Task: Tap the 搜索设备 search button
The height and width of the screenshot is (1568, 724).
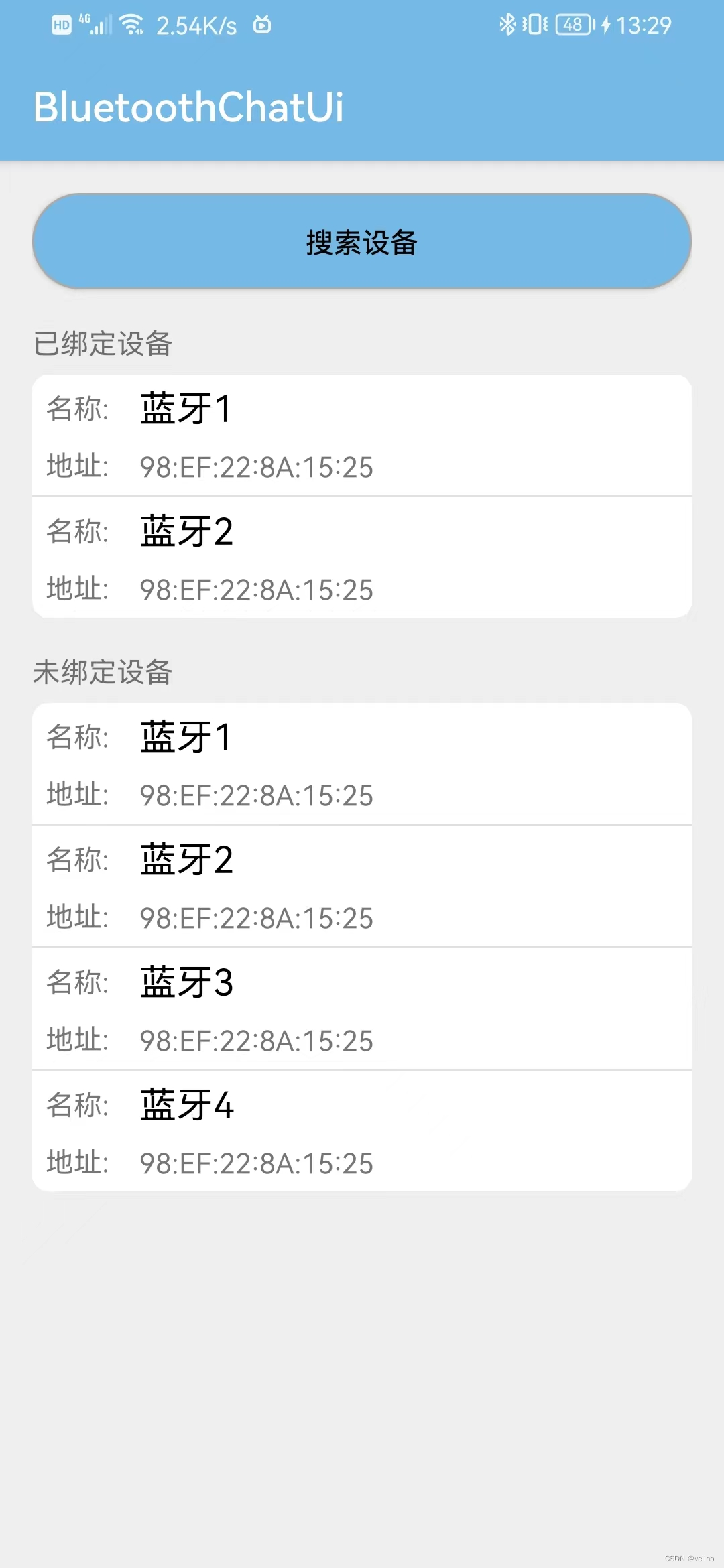Action: pos(362,242)
